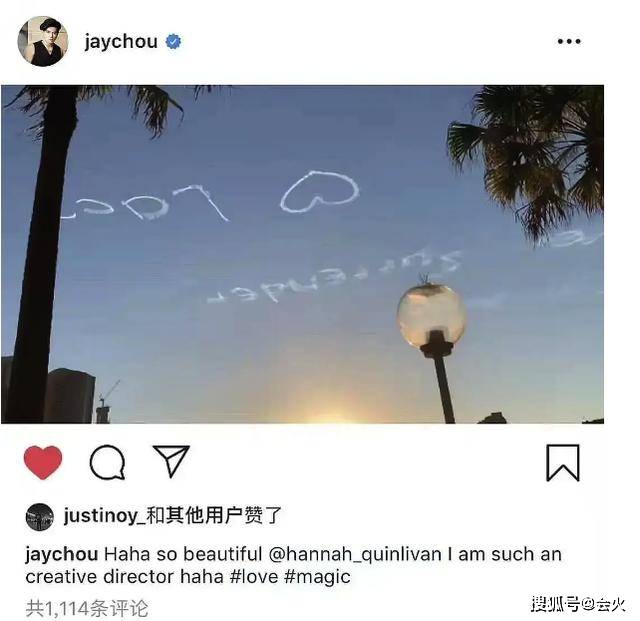Open the post's three-dot overflow menu
Image resolution: width=640 pixels, height=621 pixels.
568,42
